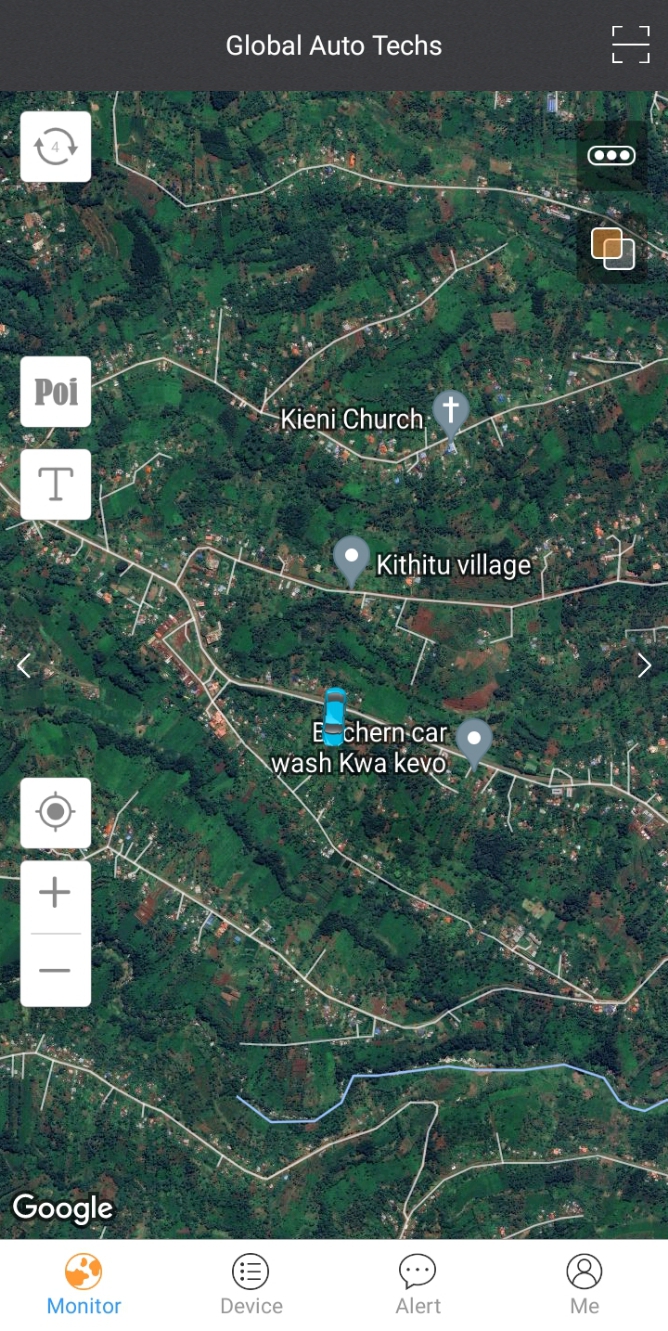Open the three-dot more options button
Image resolution: width=668 pixels, height=1331 pixels.
(x=611, y=156)
